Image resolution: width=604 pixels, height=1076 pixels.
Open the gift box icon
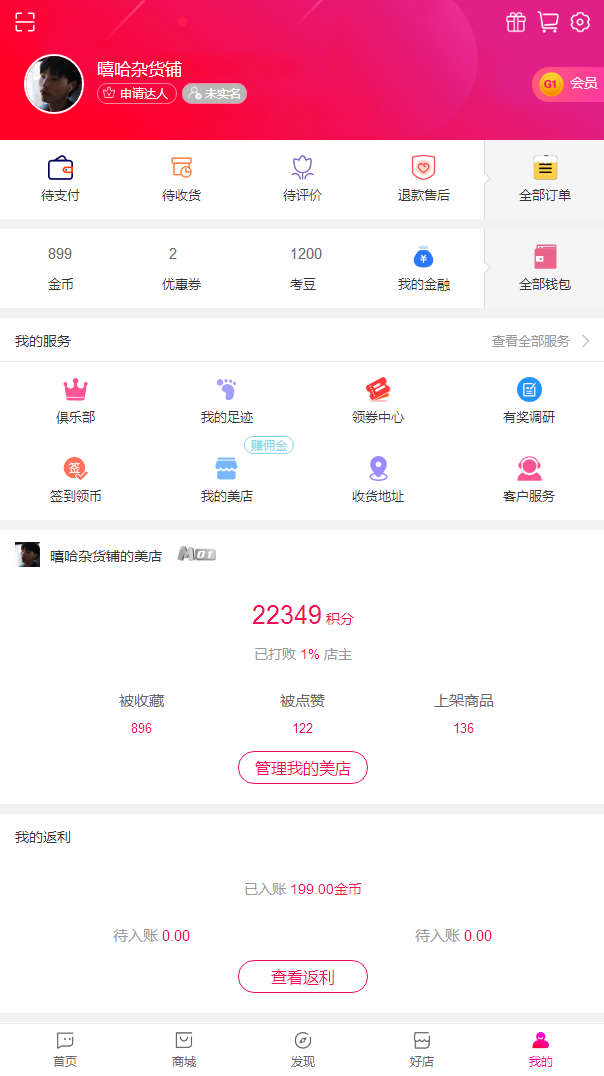coord(515,22)
